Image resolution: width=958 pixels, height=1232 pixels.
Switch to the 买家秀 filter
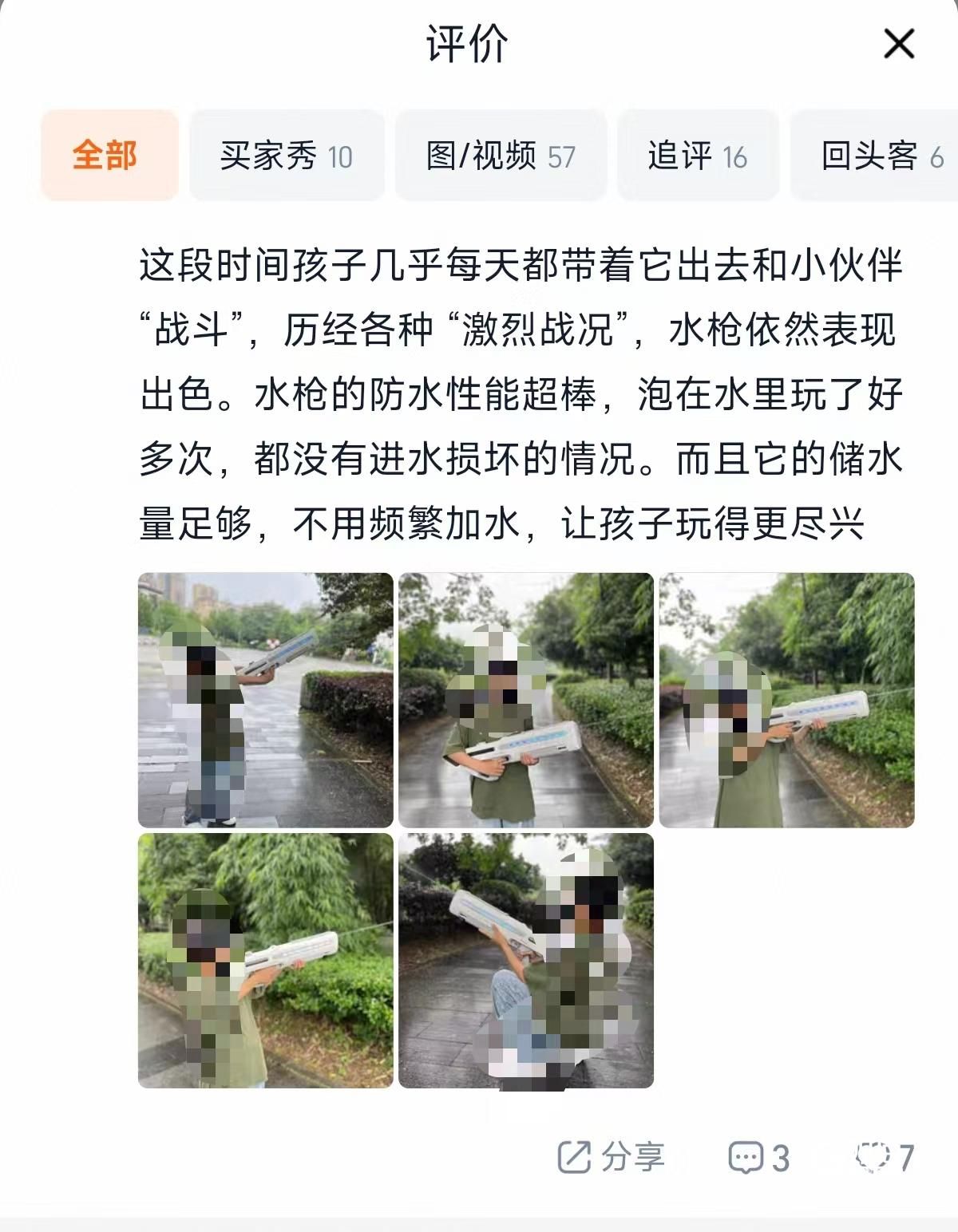pyautogui.click(x=287, y=156)
